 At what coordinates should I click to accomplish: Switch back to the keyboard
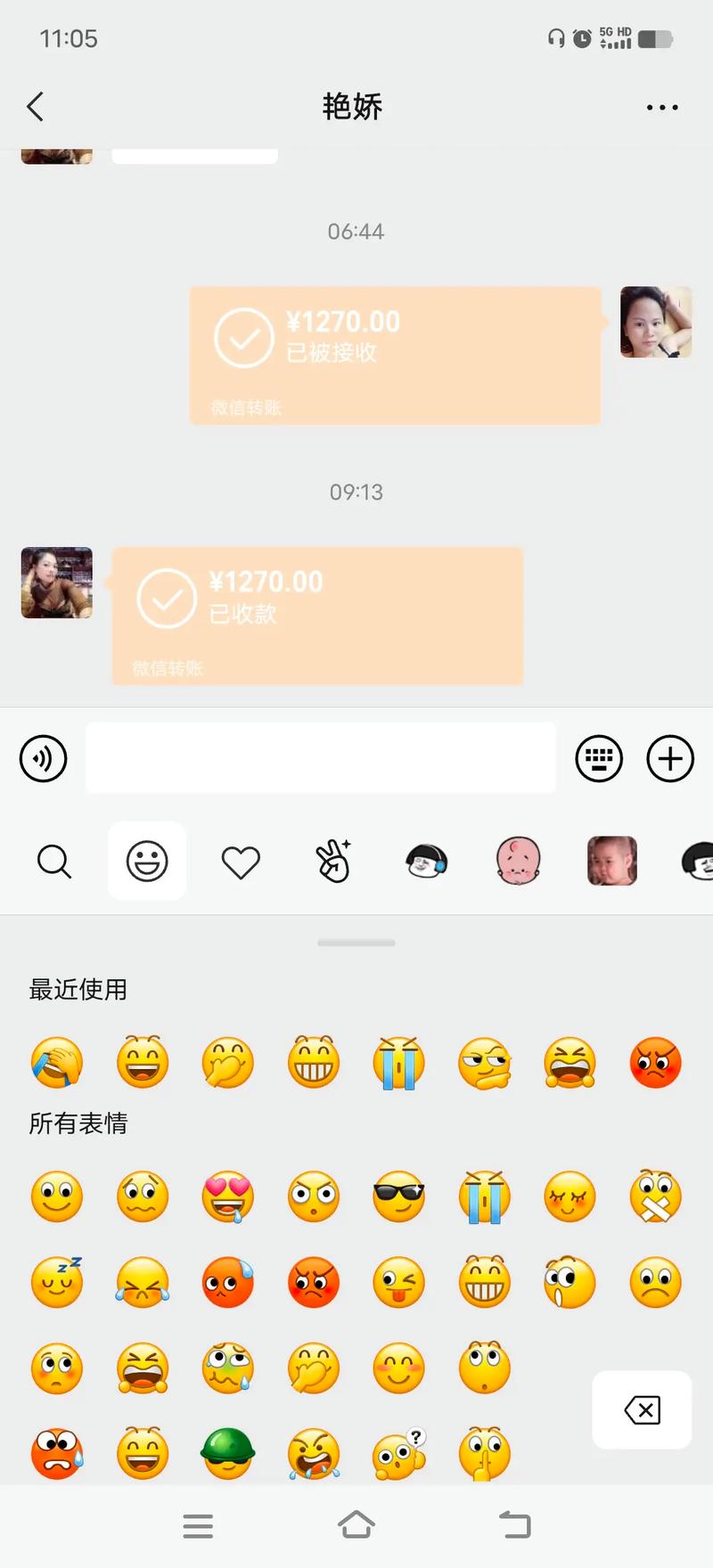coord(599,759)
